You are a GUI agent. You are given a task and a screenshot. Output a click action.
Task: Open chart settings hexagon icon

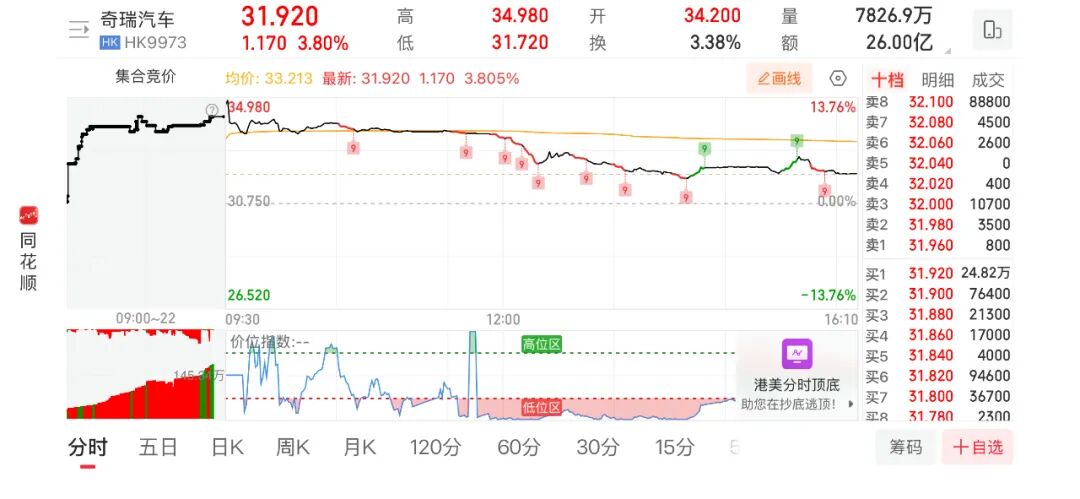tap(838, 78)
